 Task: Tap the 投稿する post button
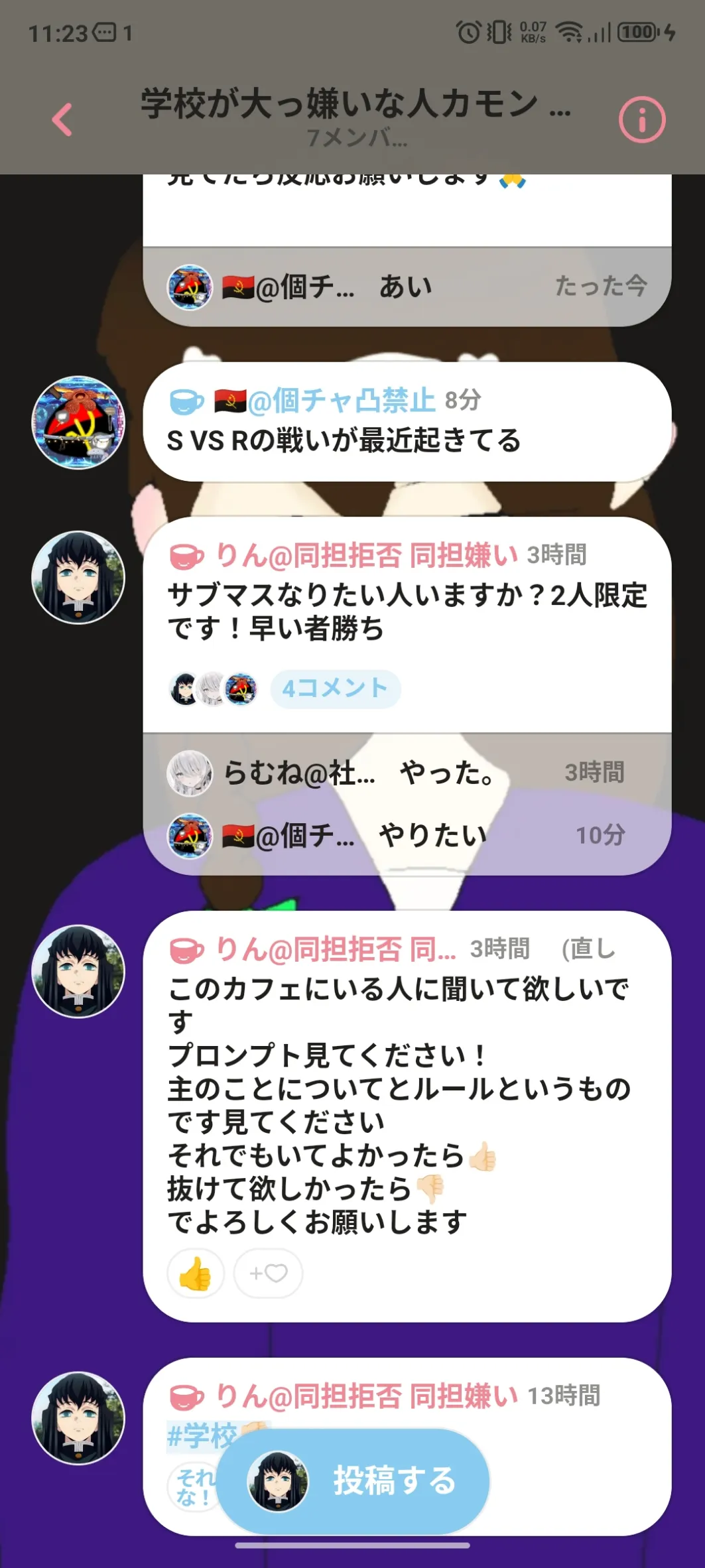353,1480
